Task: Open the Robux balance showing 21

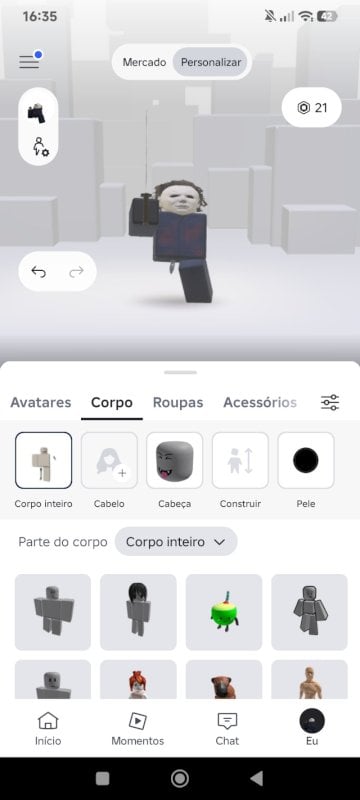Action: [x=312, y=108]
